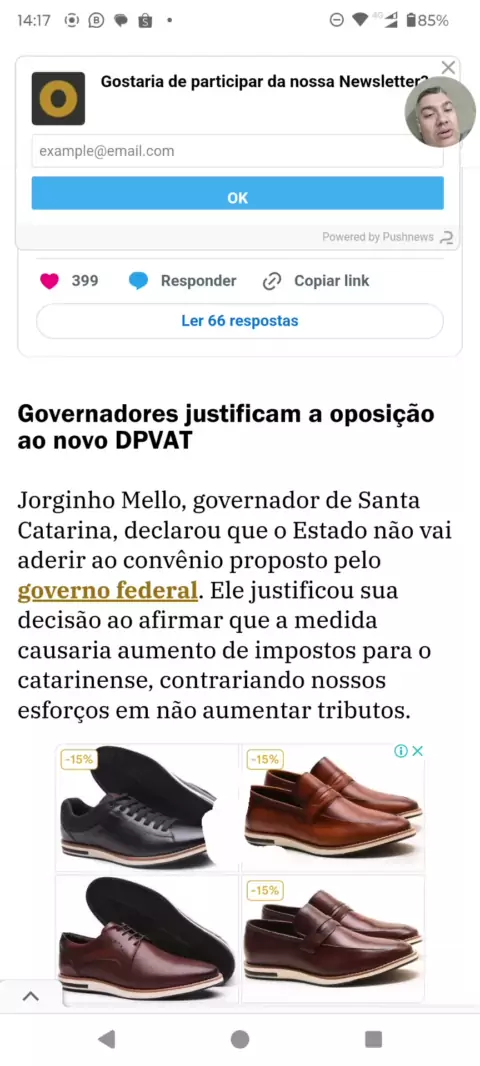
Task: Open the ad info icon
Action: (401, 751)
